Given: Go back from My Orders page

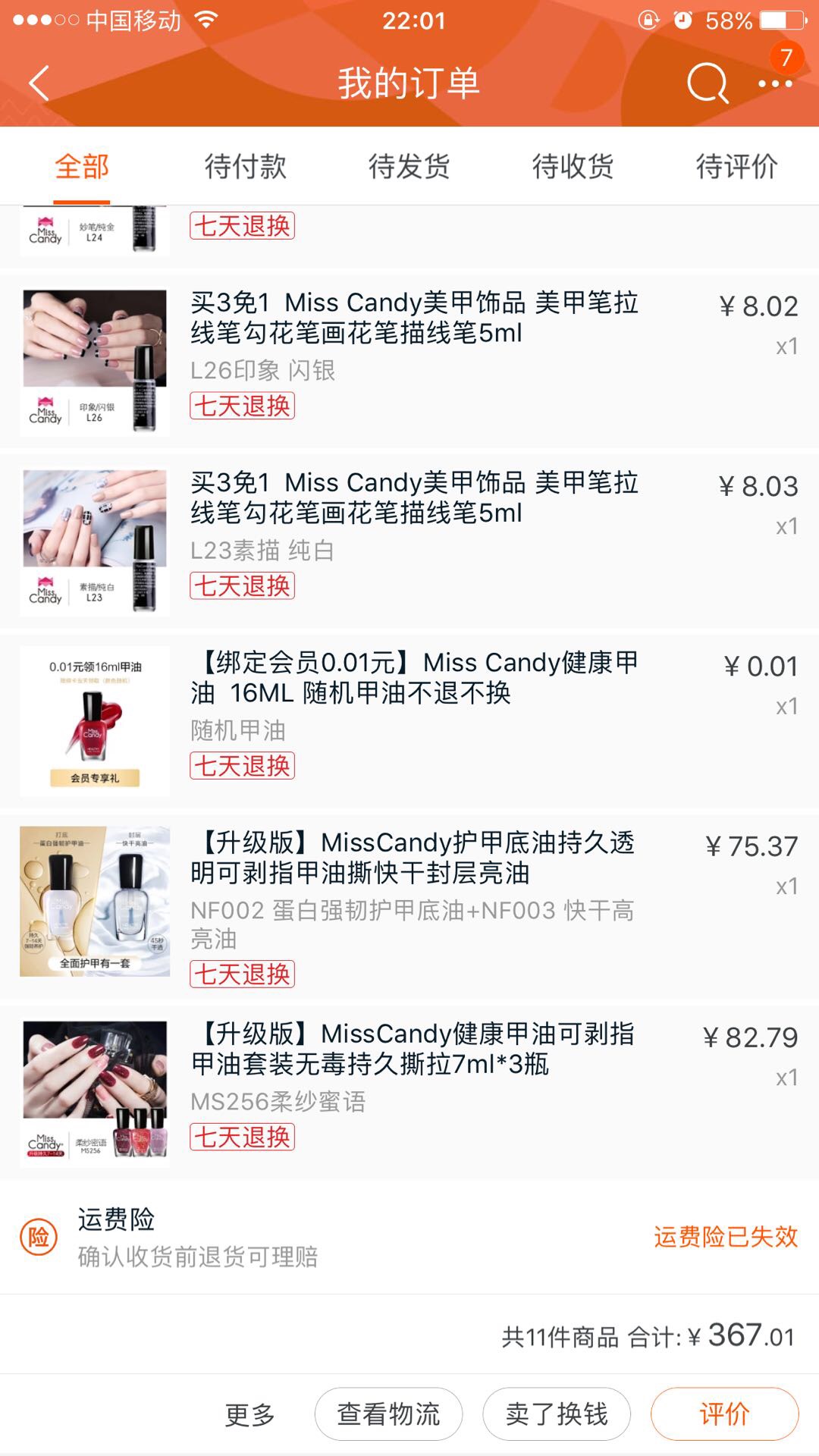Looking at the screenshot, I should tap(39, 83).
